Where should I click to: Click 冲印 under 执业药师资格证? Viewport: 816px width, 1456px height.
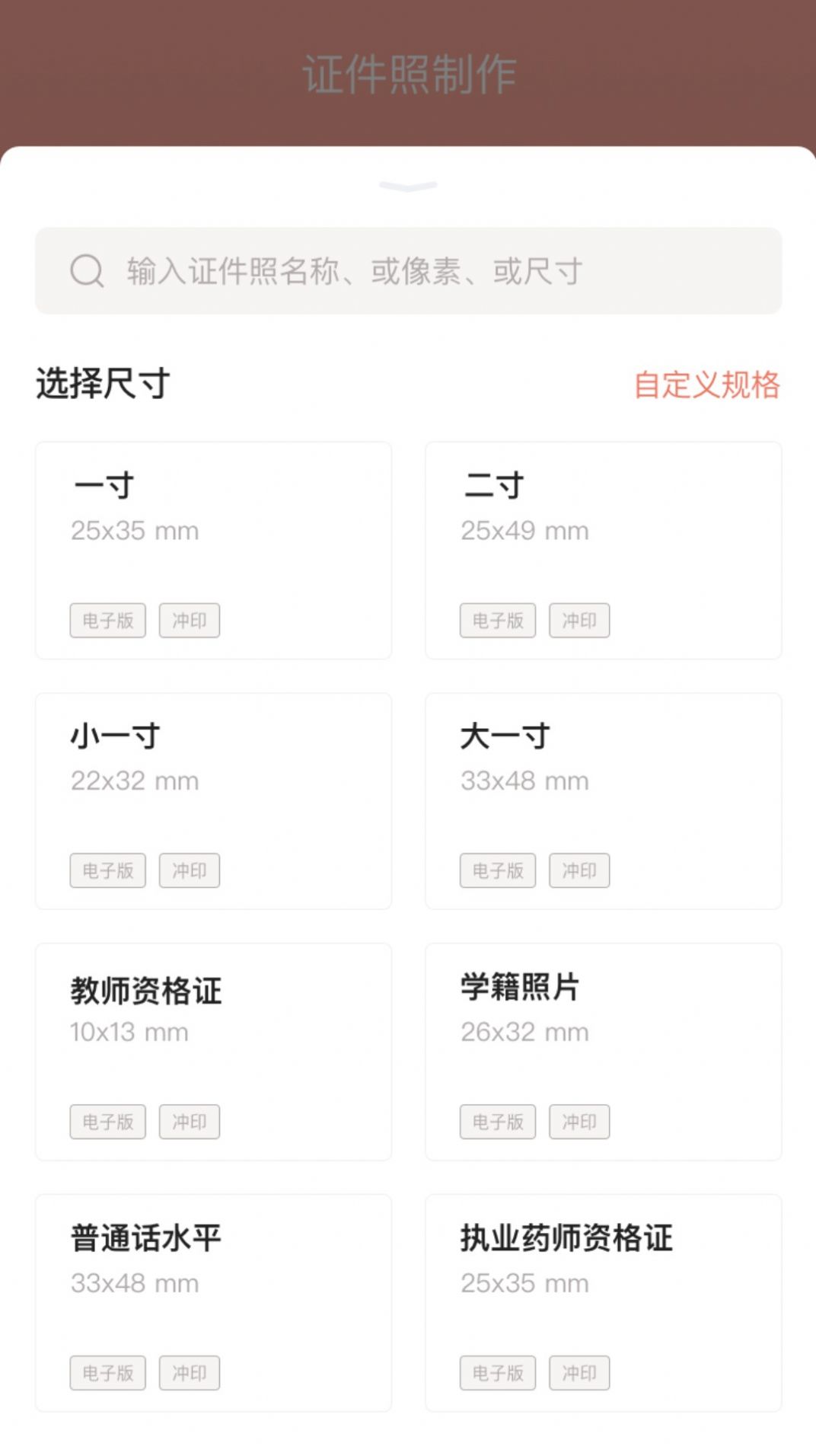tap(579, 1373)
